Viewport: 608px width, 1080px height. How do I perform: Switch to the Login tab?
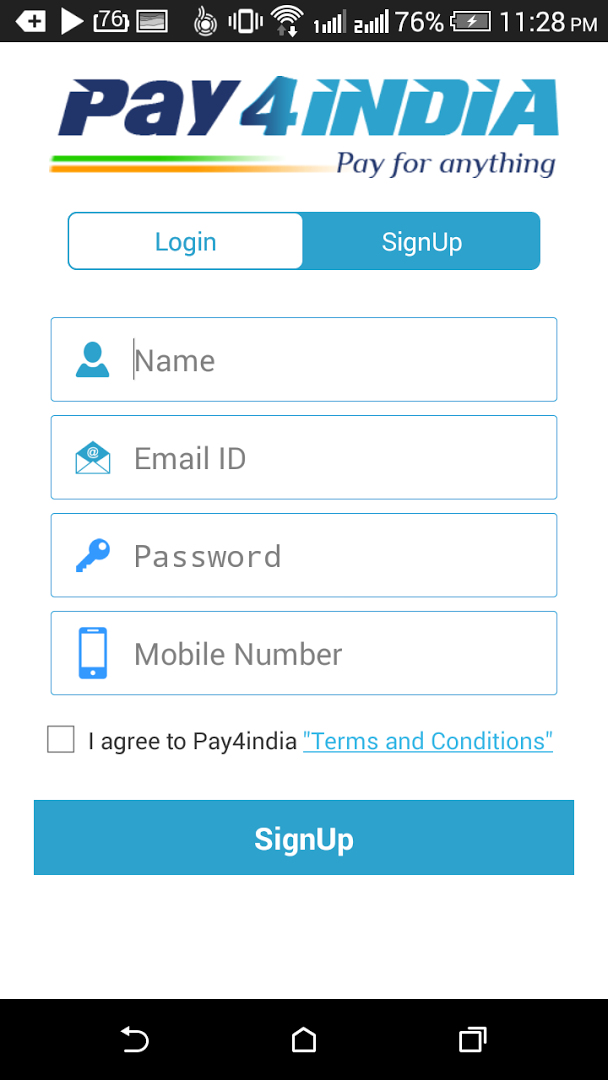pyautogui.click(x=185, y=241)
